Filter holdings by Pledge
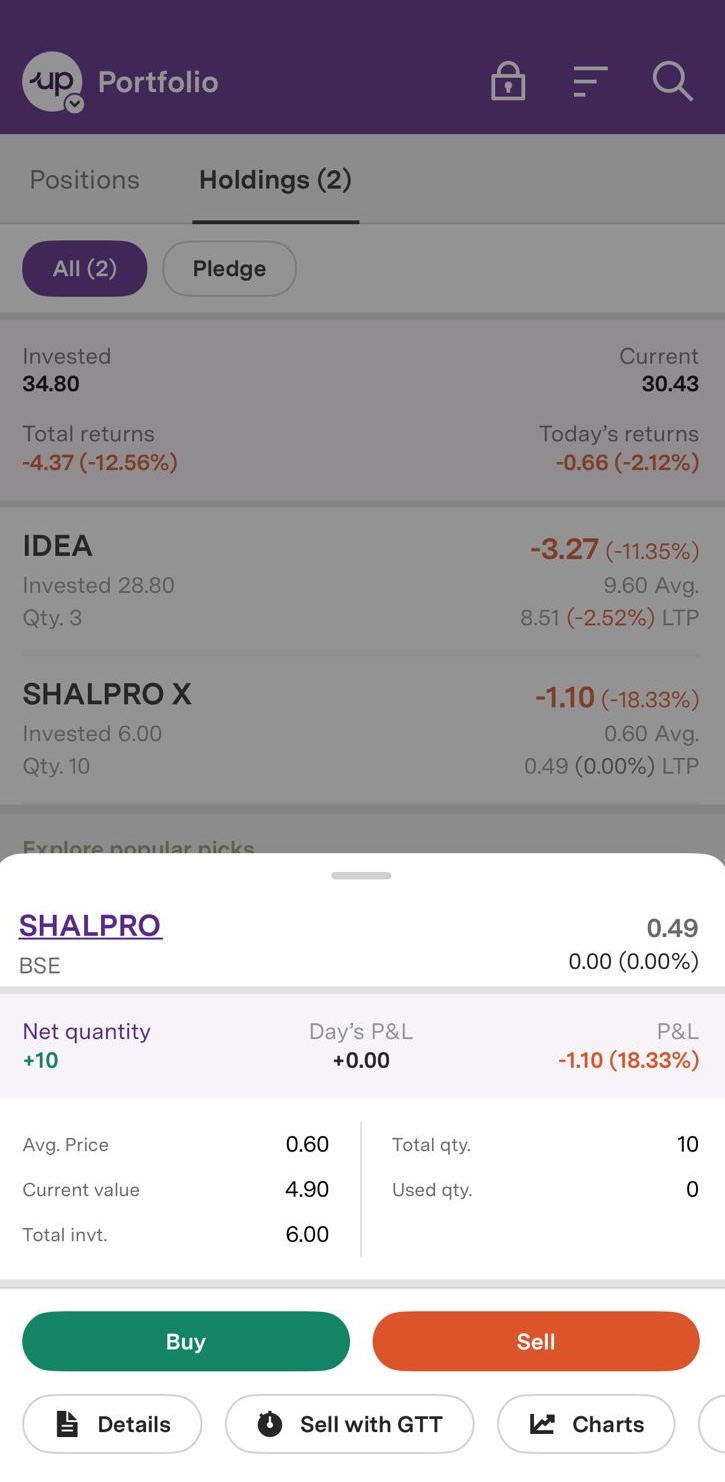 tap(229, 268)
